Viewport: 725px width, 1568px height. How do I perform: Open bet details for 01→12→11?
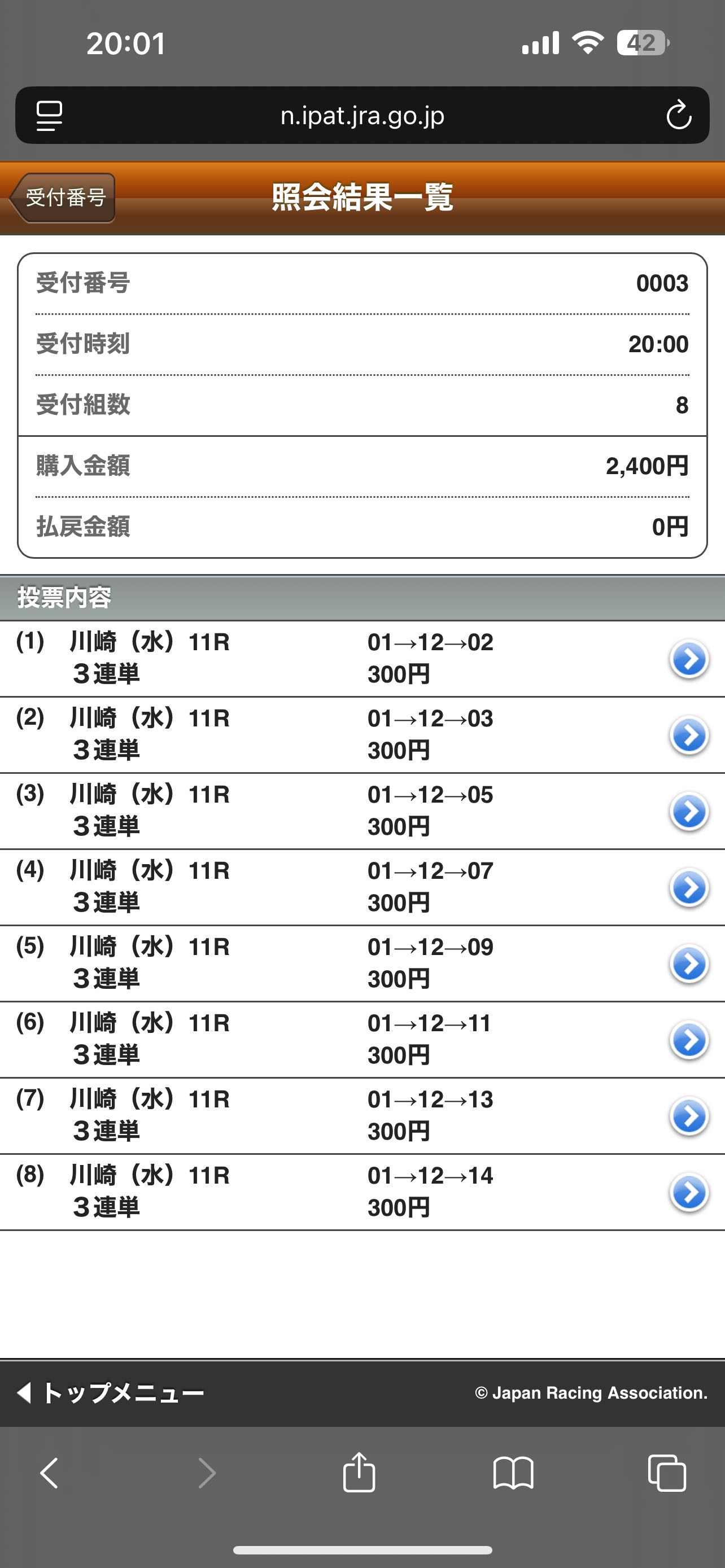point(362,1040)
